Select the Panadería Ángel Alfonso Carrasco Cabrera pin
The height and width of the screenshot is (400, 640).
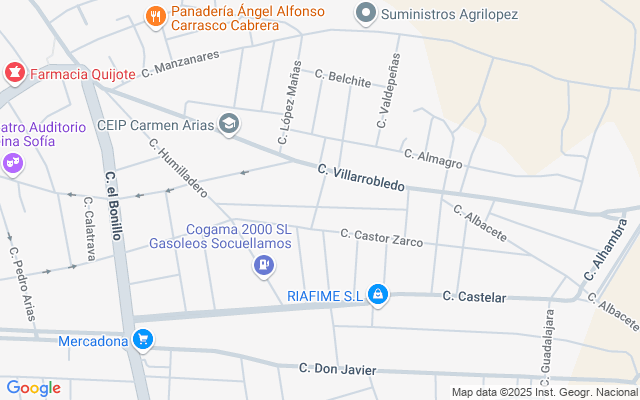[x=156, y=17]
